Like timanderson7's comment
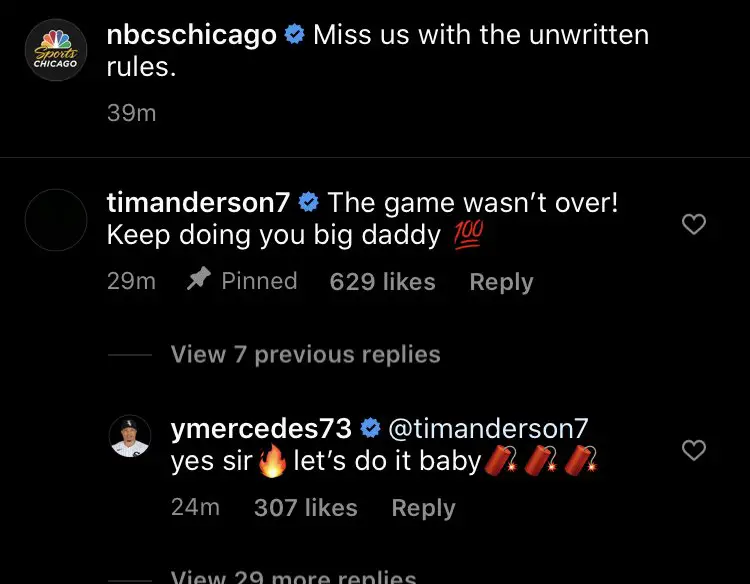Viewport: 750px width, 584px height. click(x=694, y=225)
